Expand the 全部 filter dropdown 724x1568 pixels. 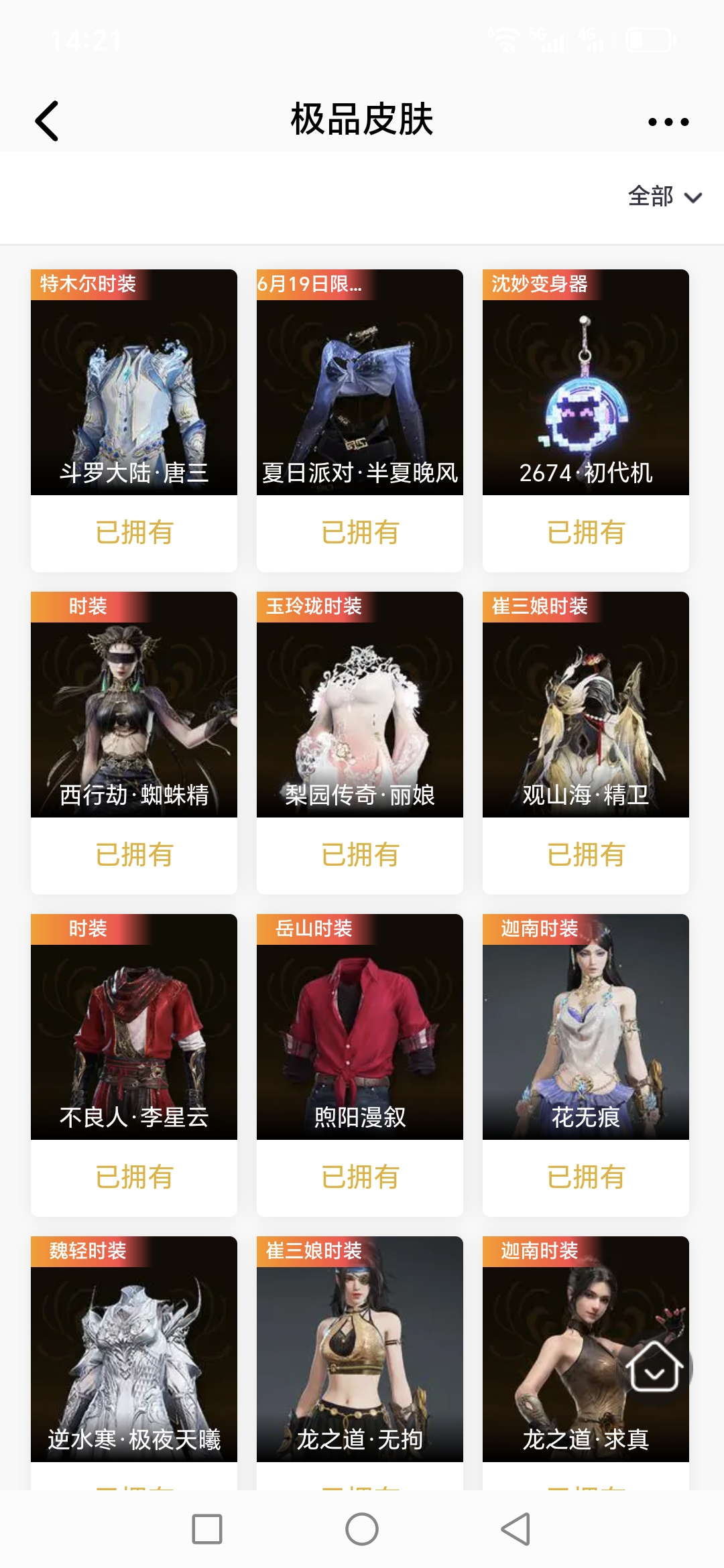click(664, 197)
